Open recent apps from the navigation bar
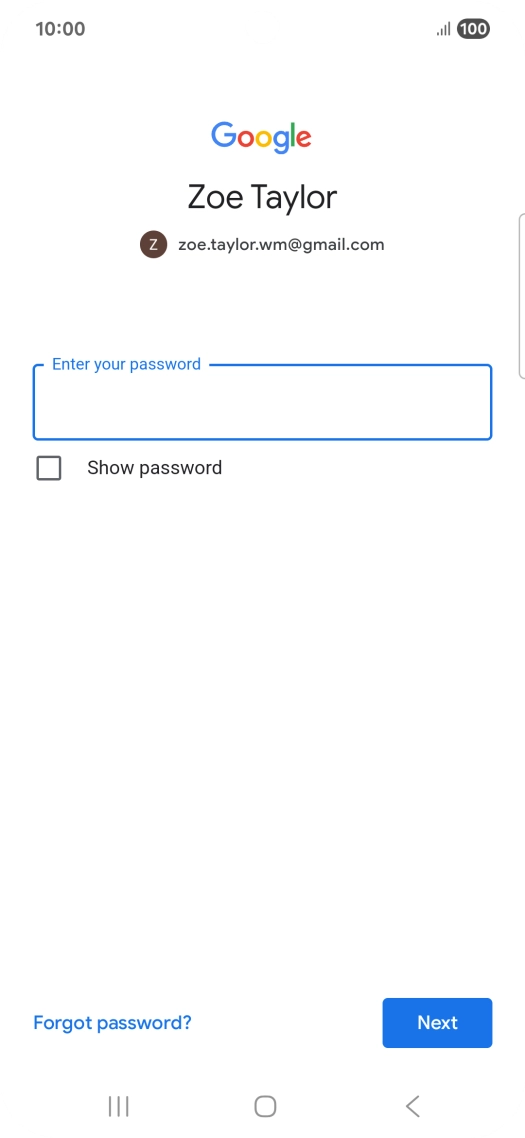 click(118, 1106)
